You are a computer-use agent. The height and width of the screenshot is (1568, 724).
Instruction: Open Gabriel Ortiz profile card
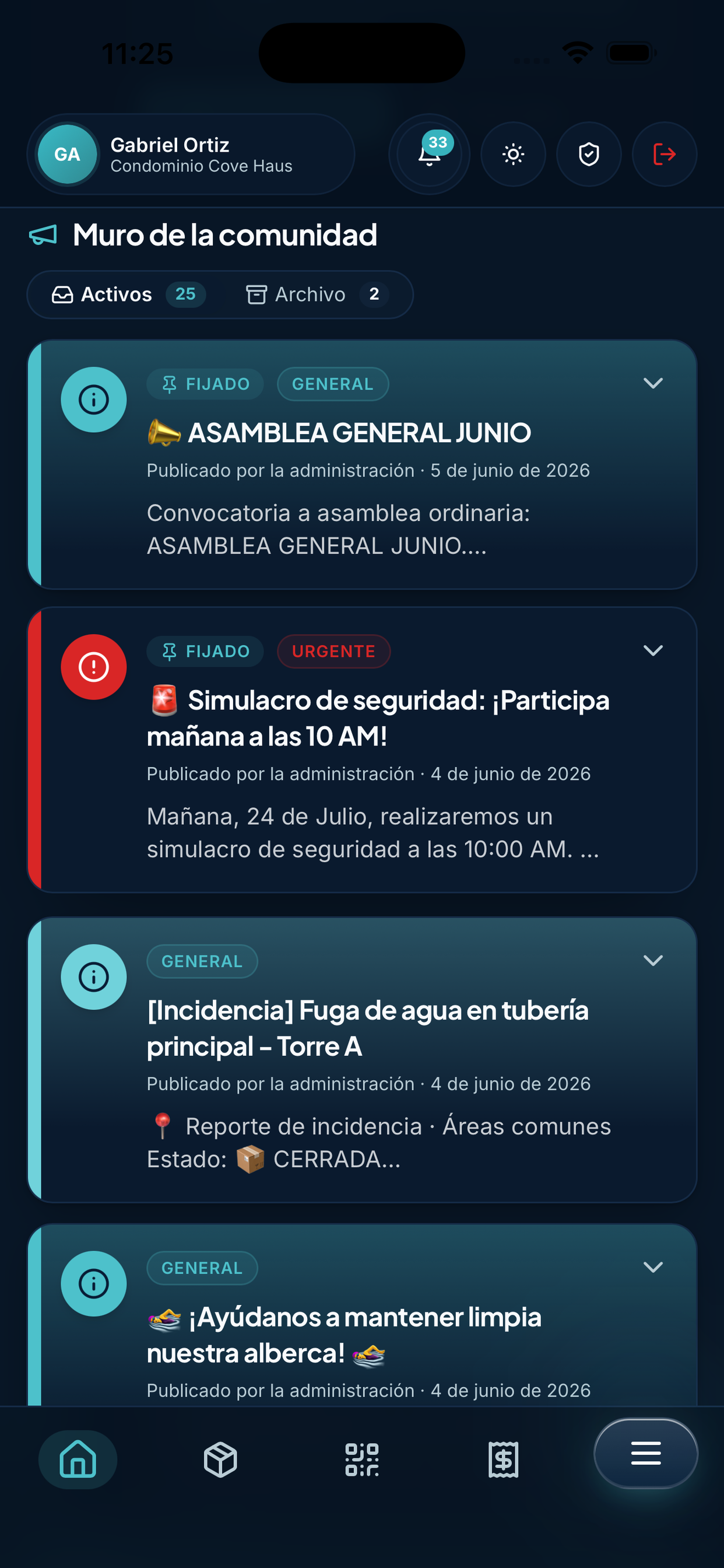pyautogui.click(x=191, y=154)
